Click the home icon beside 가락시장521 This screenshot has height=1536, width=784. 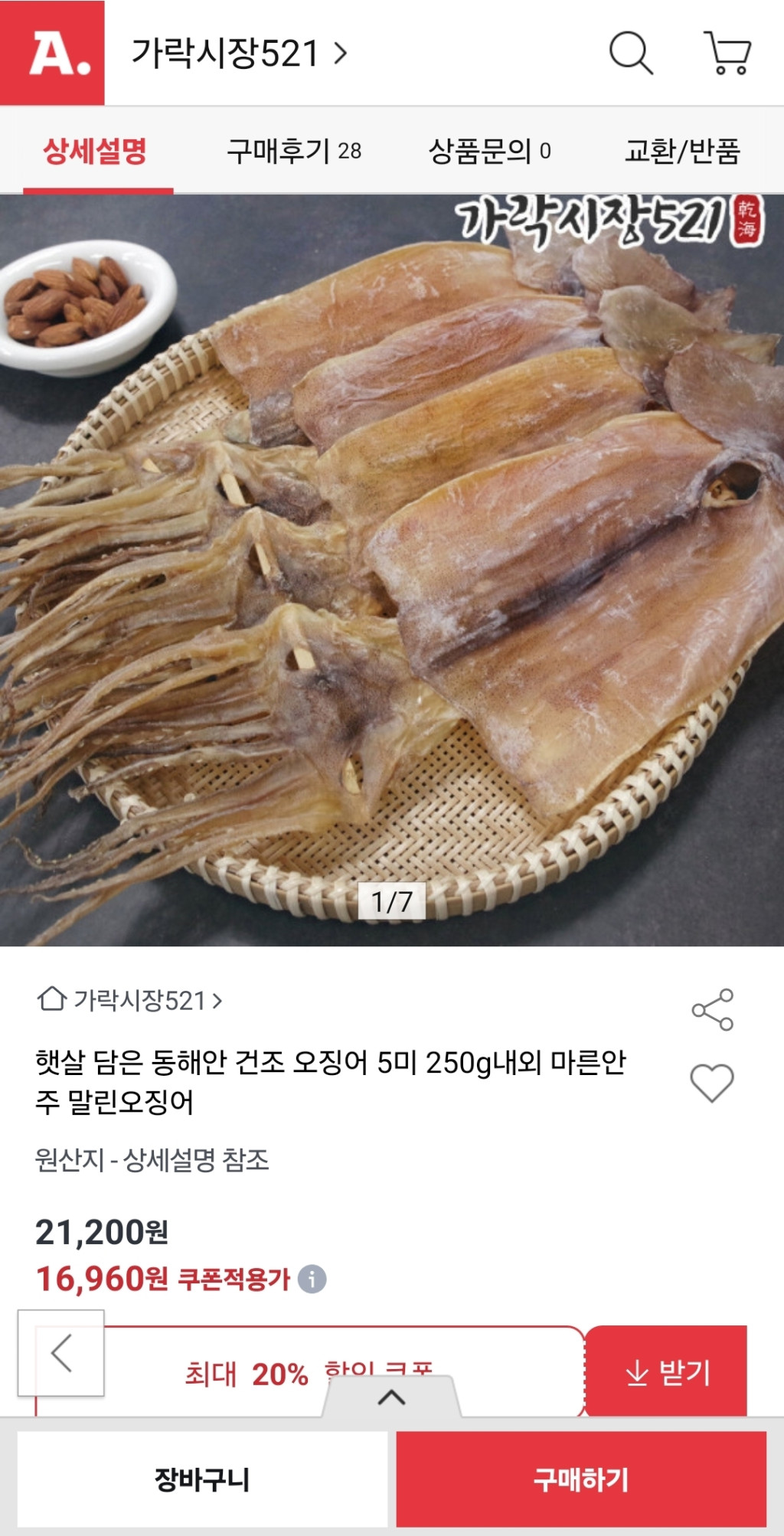click(50, 998)
